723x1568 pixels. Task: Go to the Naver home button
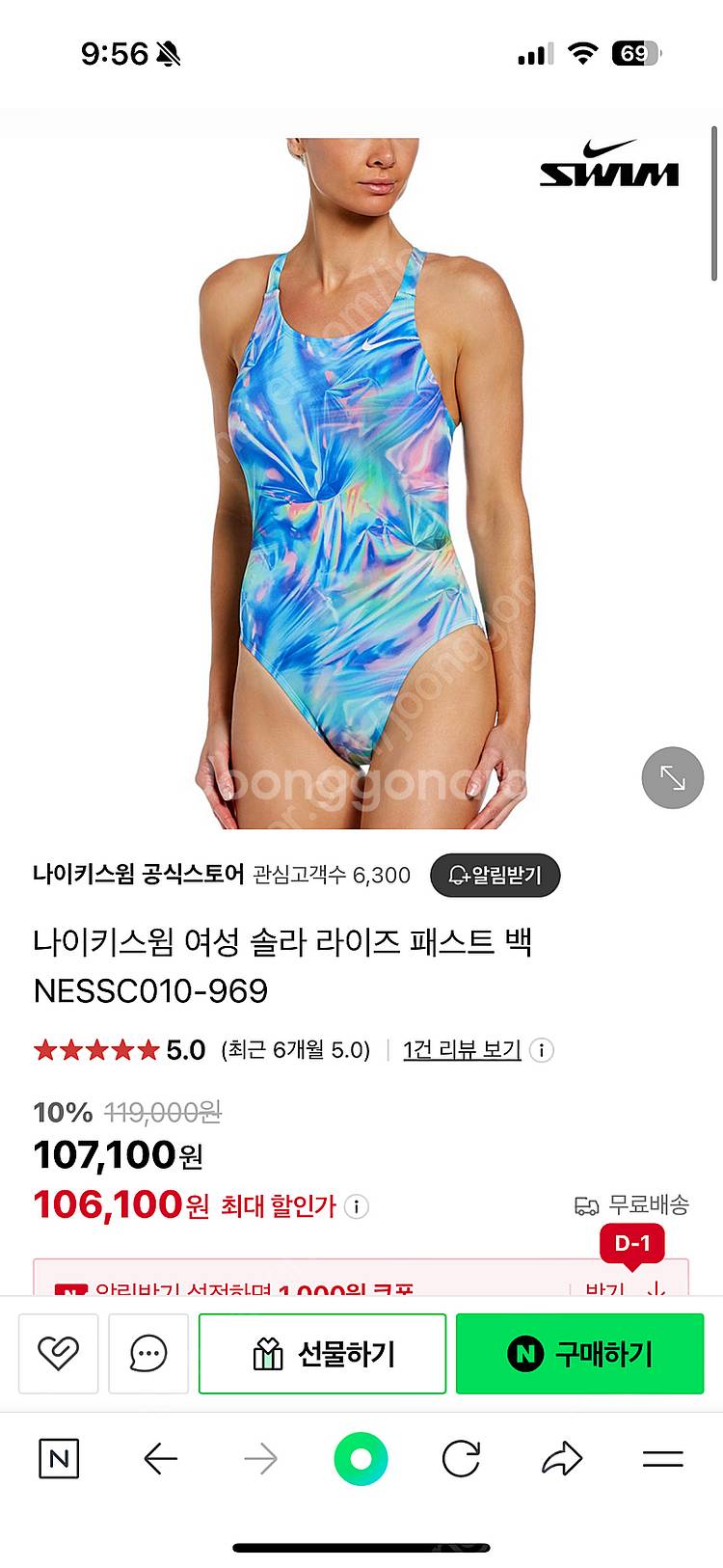click(x=59, y=1459)
